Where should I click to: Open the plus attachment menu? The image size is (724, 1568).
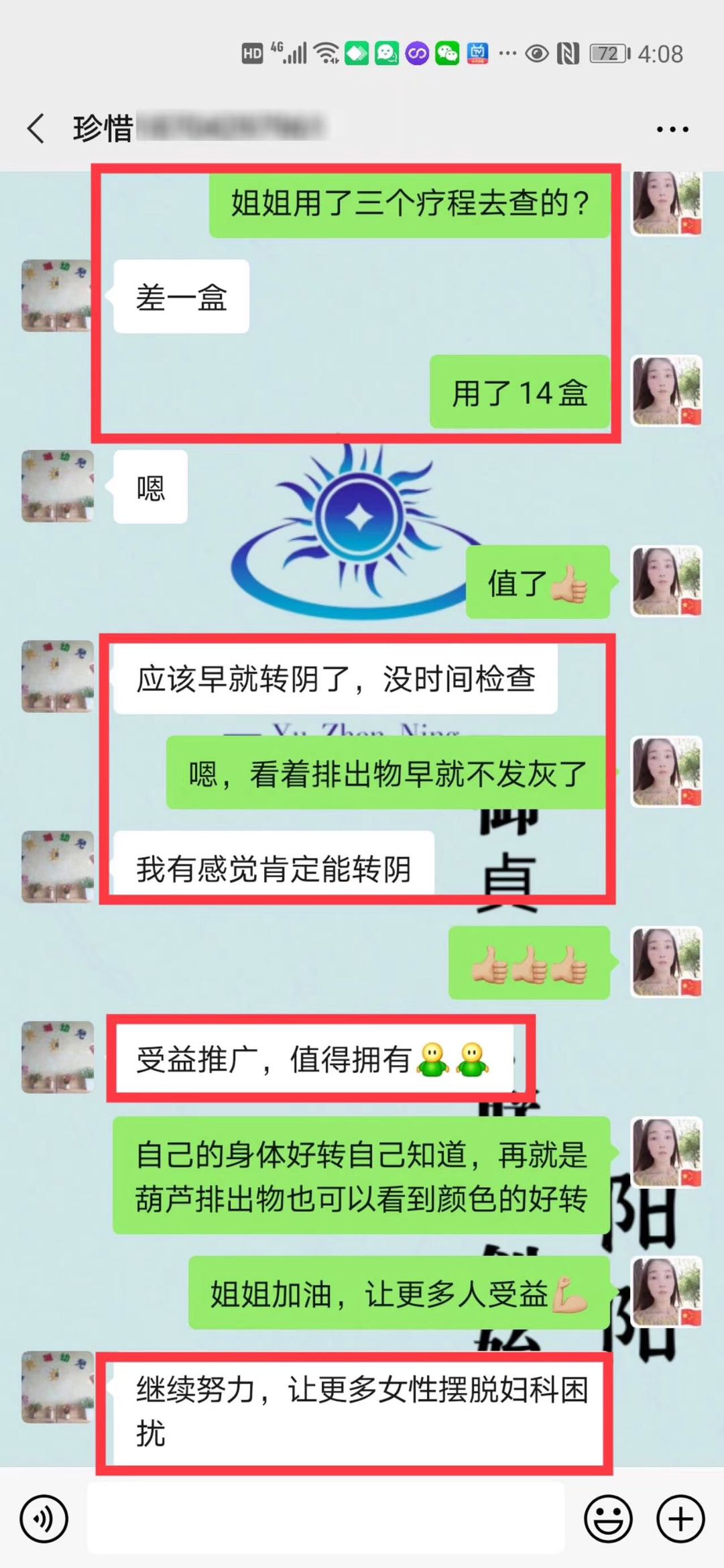[680, 1518]
